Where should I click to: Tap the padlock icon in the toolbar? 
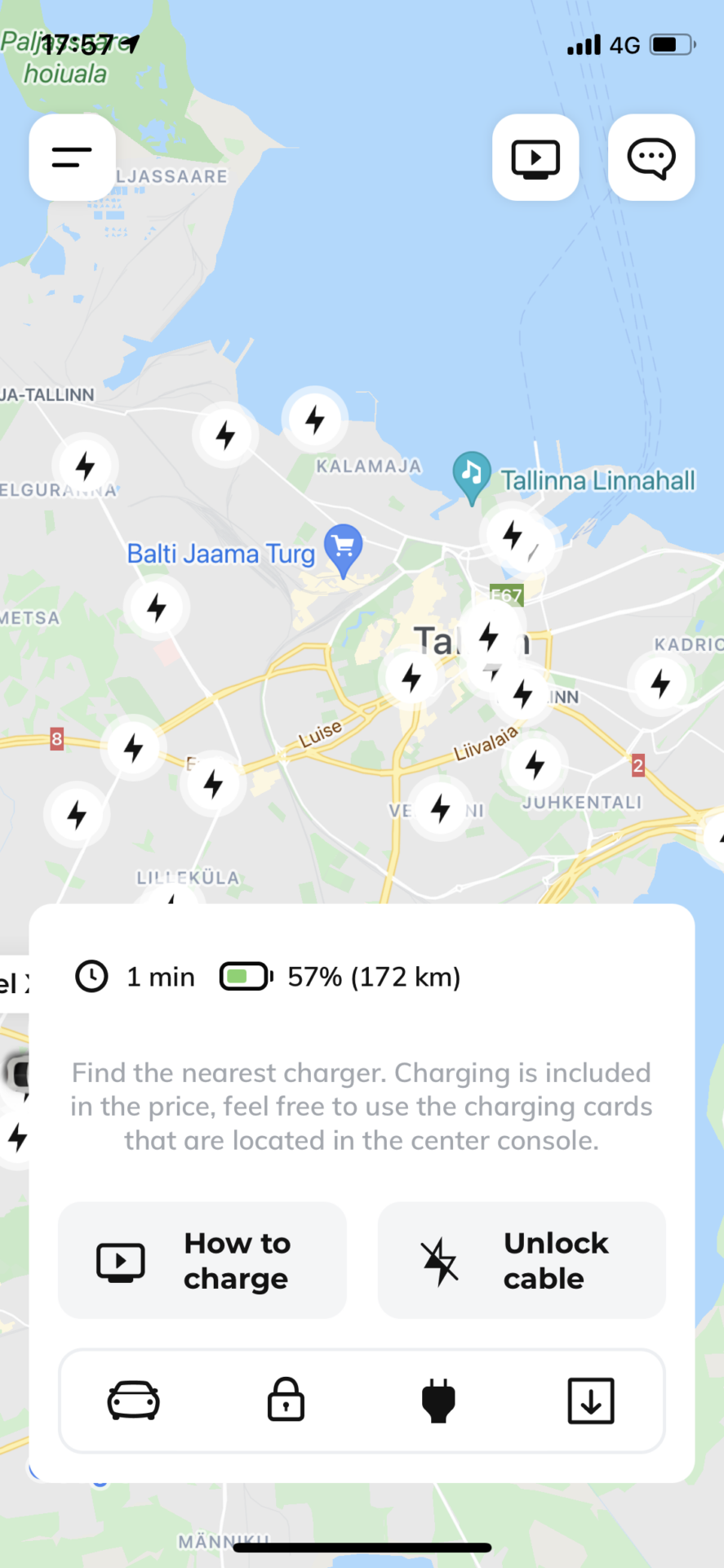coord(286,1400)
